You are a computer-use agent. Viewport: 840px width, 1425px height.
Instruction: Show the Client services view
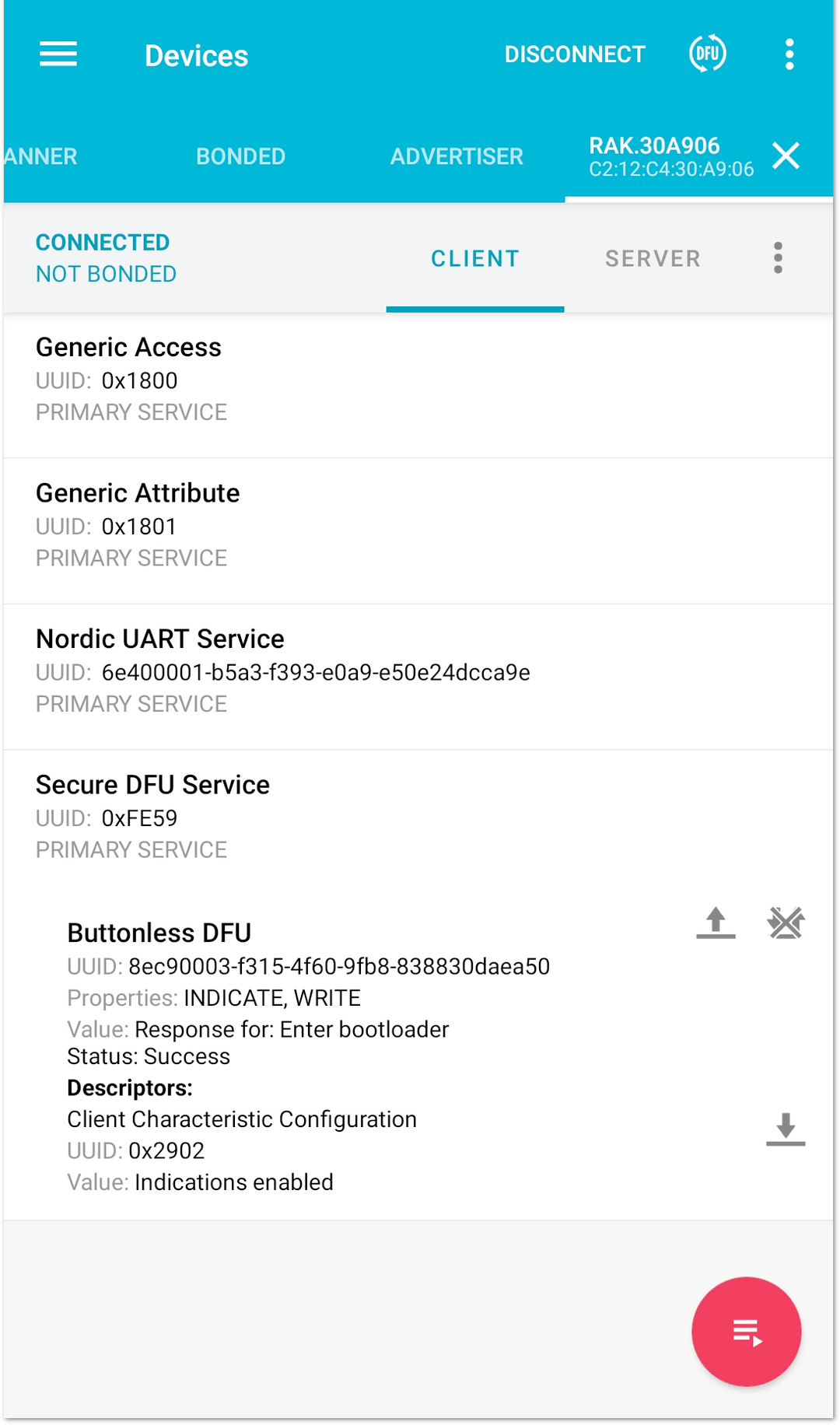475,258
